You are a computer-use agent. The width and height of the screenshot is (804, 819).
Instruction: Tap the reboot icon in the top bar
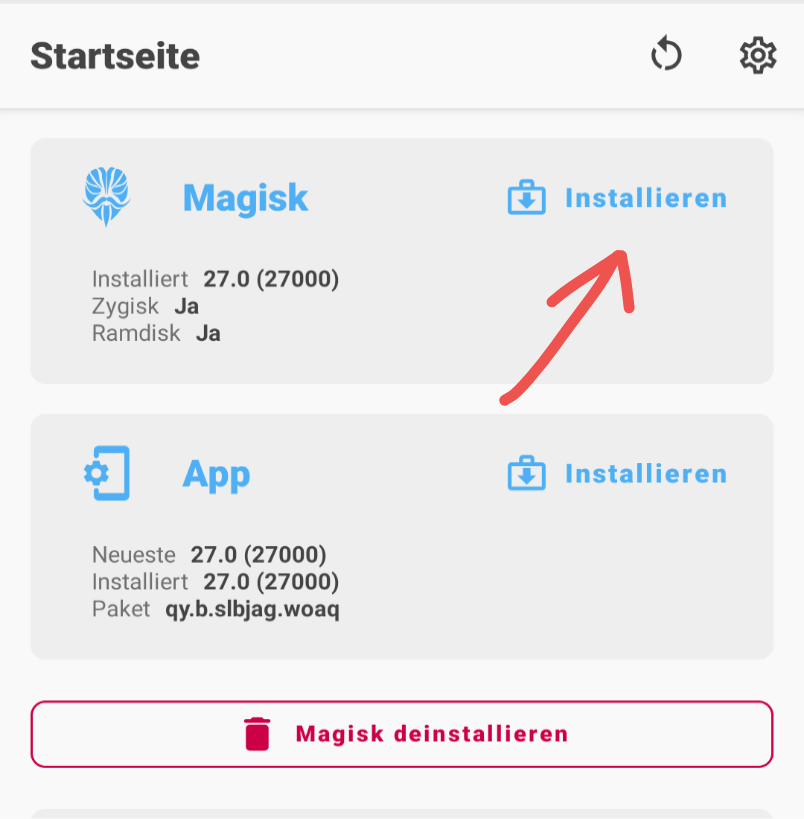click(x=666, y=55)
